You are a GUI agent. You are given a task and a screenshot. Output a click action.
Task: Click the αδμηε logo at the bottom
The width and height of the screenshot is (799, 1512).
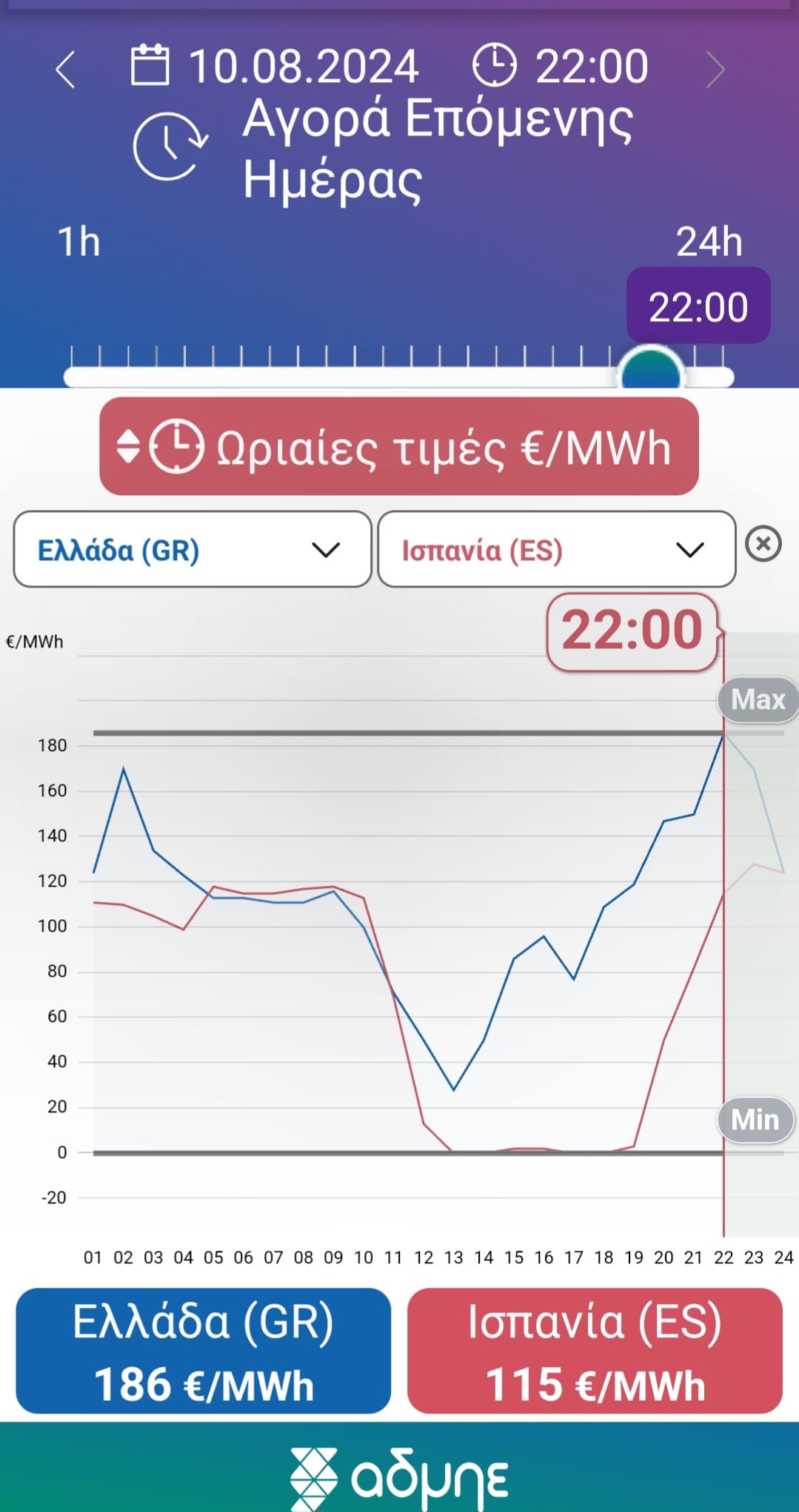400,1473
